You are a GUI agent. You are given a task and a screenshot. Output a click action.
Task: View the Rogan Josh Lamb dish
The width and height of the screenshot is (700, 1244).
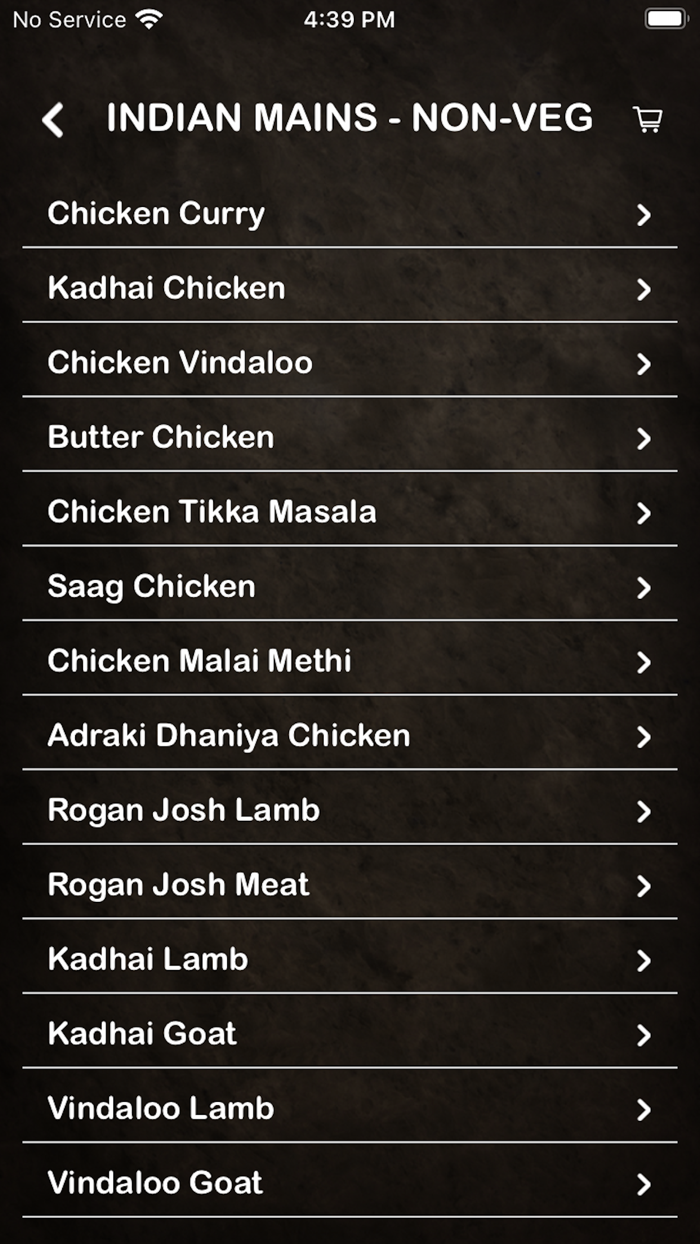coord(349,810)
